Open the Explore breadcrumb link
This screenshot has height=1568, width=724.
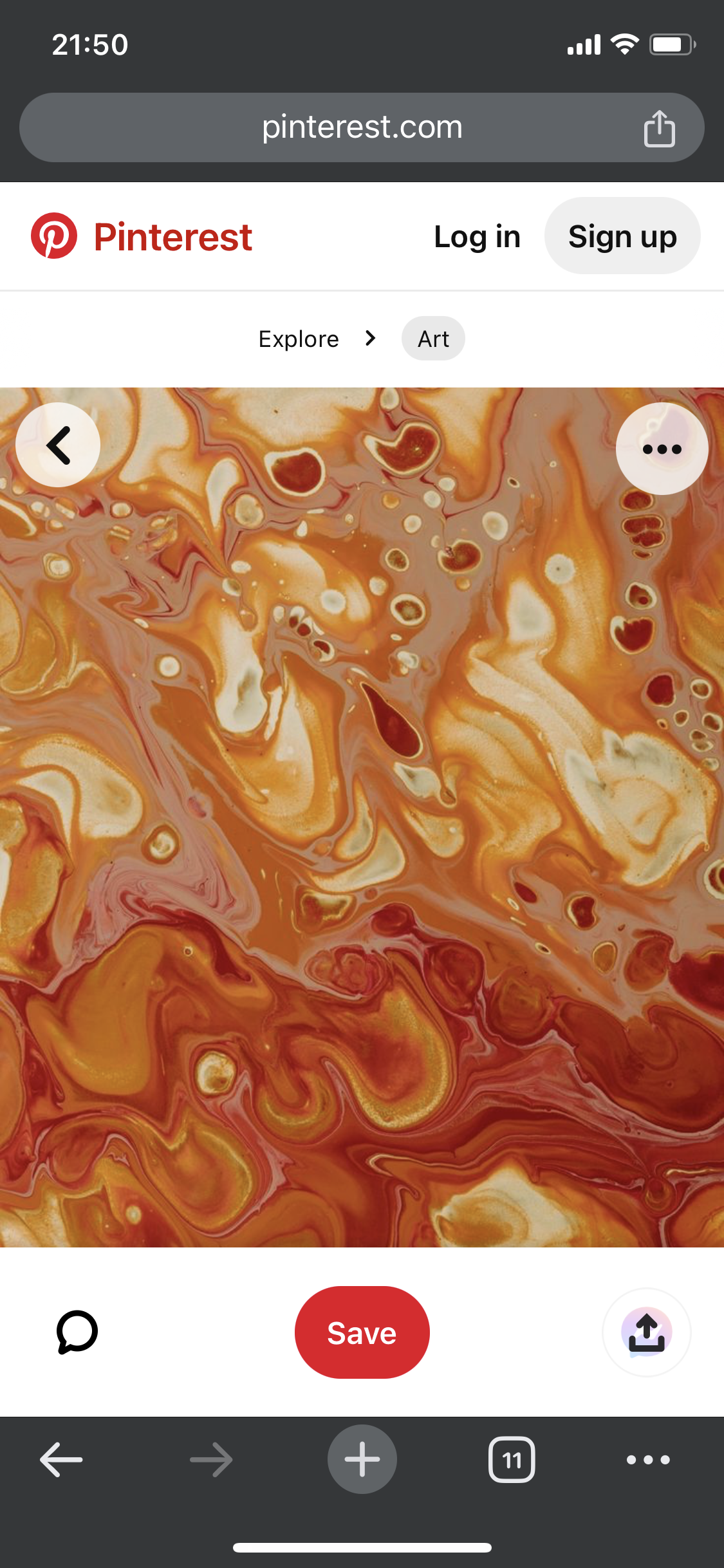(x=299, y=339)
